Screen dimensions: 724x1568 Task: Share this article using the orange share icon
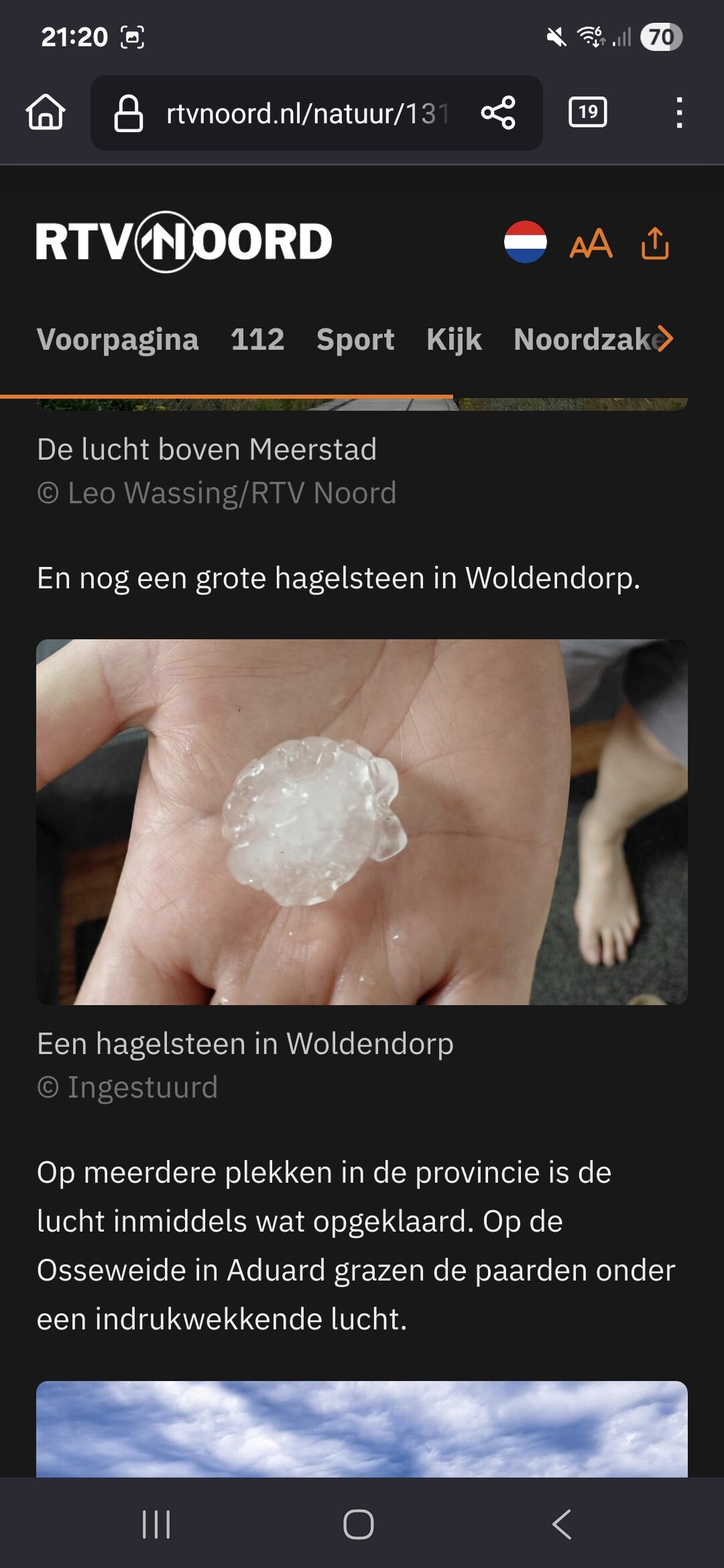[655, 243]
